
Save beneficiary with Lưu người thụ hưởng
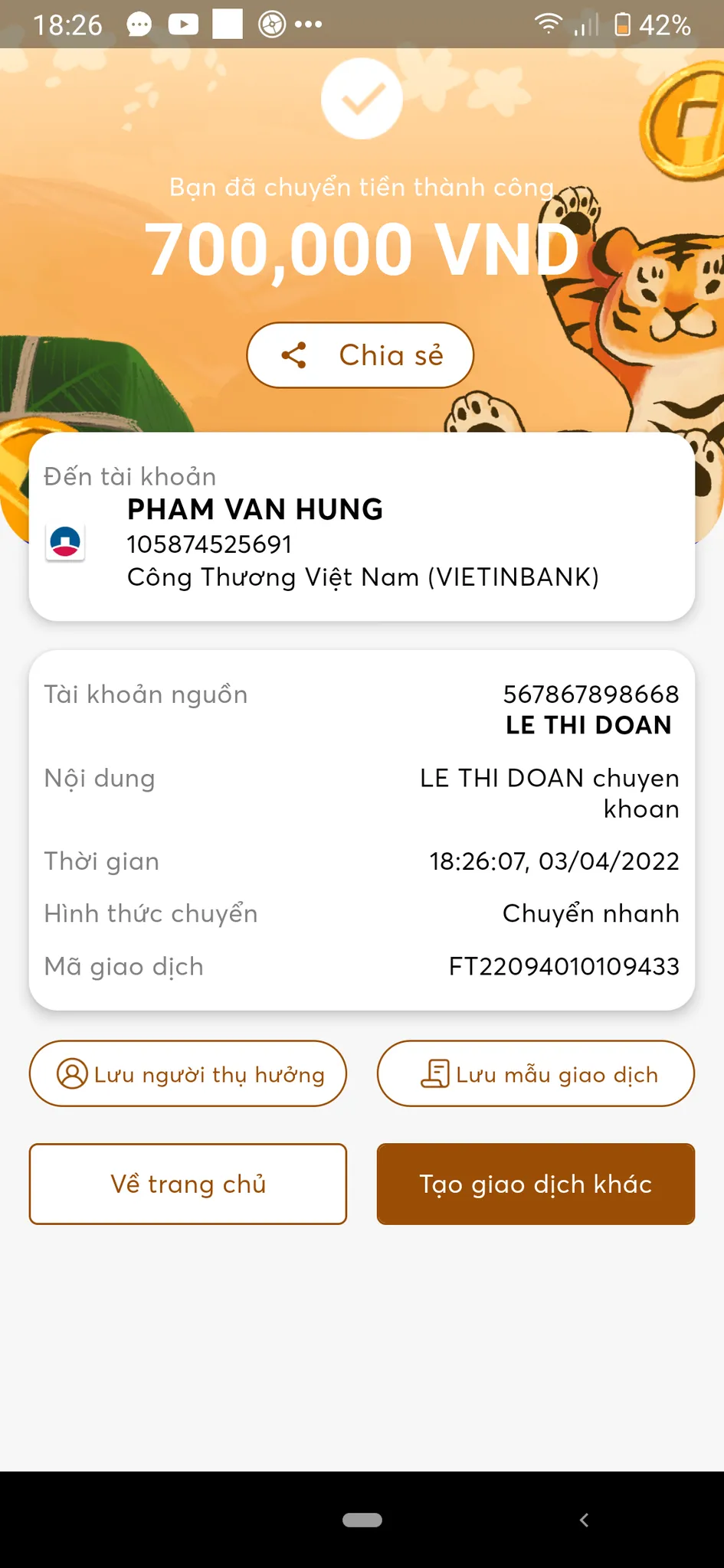coord(188,1073)
